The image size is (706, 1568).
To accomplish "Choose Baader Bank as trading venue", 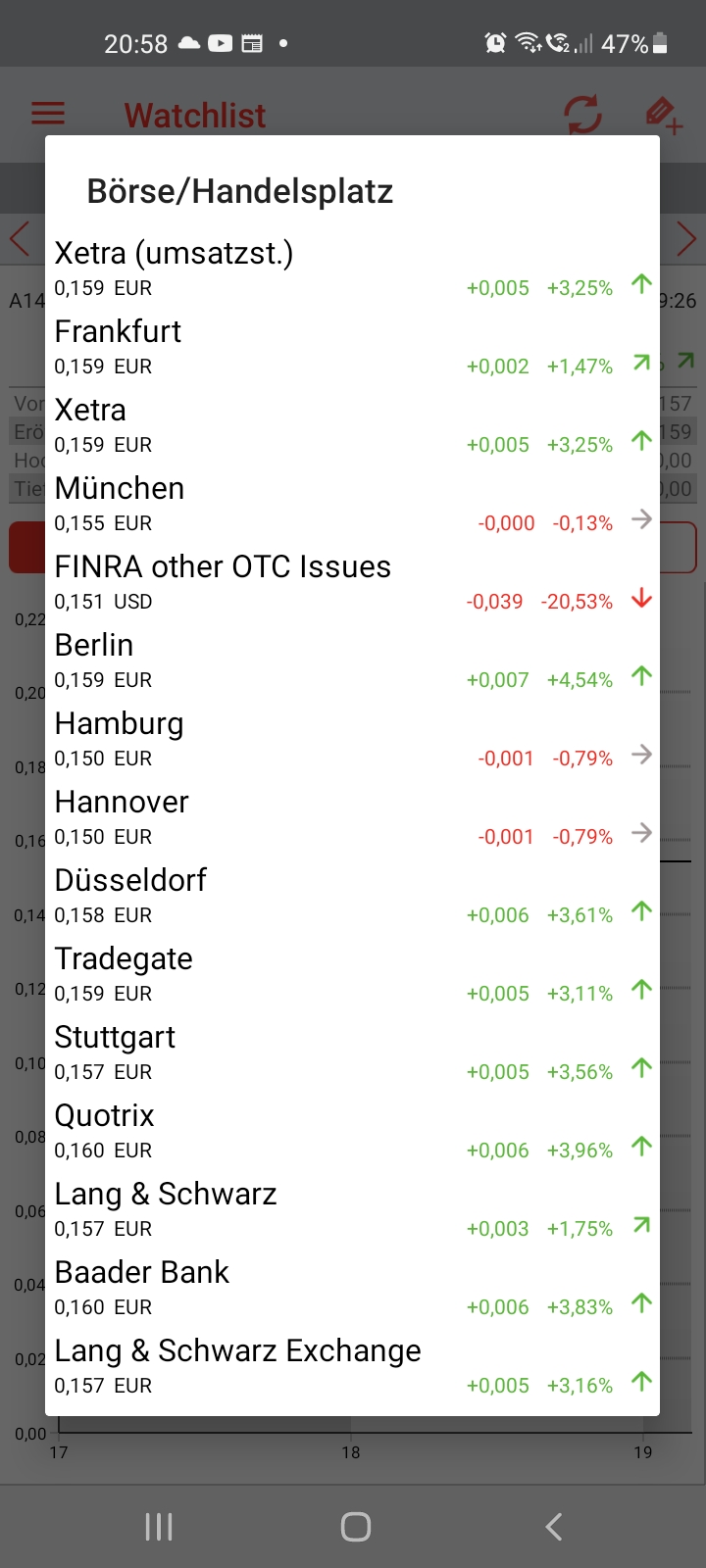I will (352, 1288).
